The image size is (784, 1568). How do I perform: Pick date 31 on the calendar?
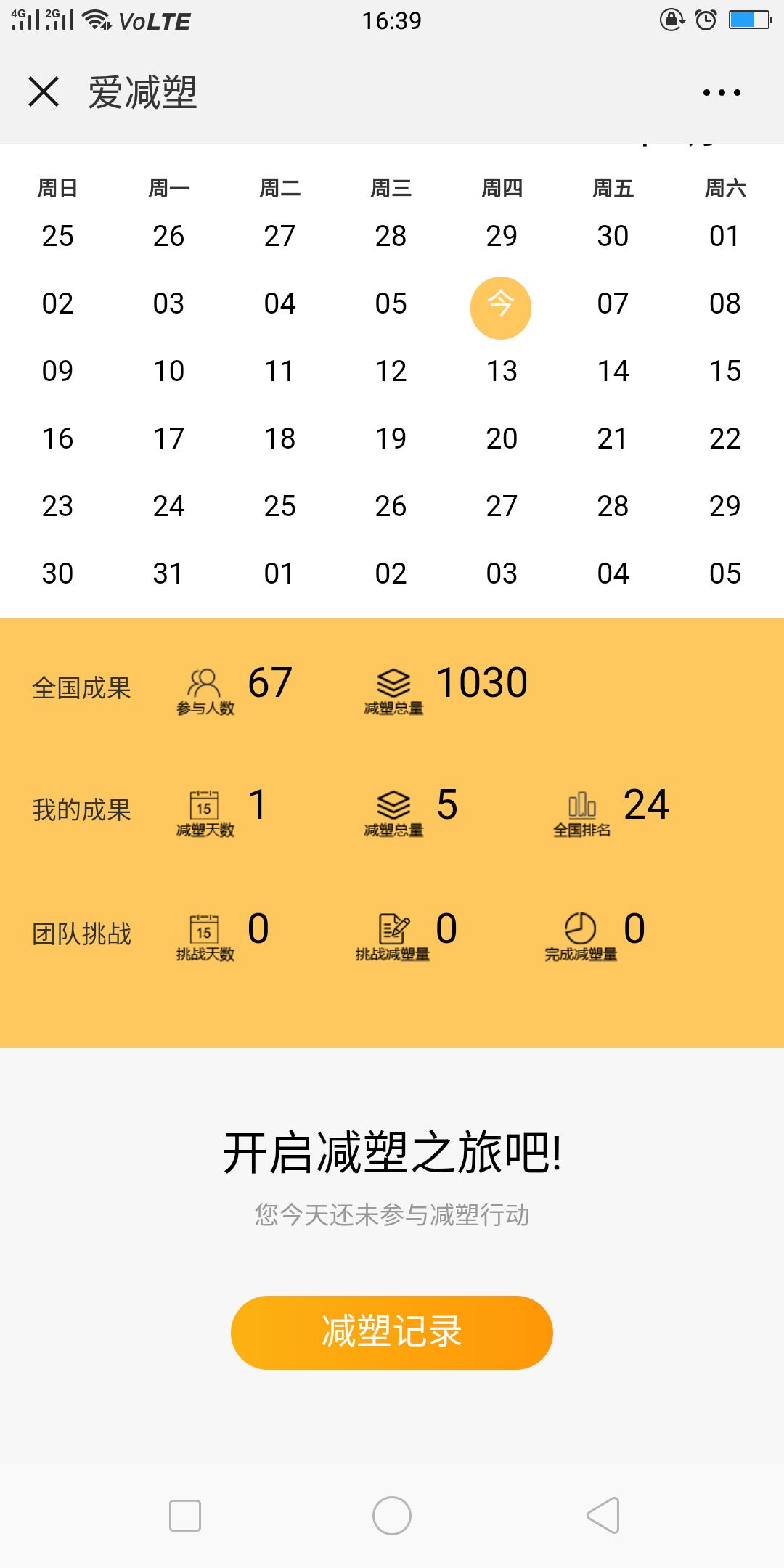coord(168,573)
